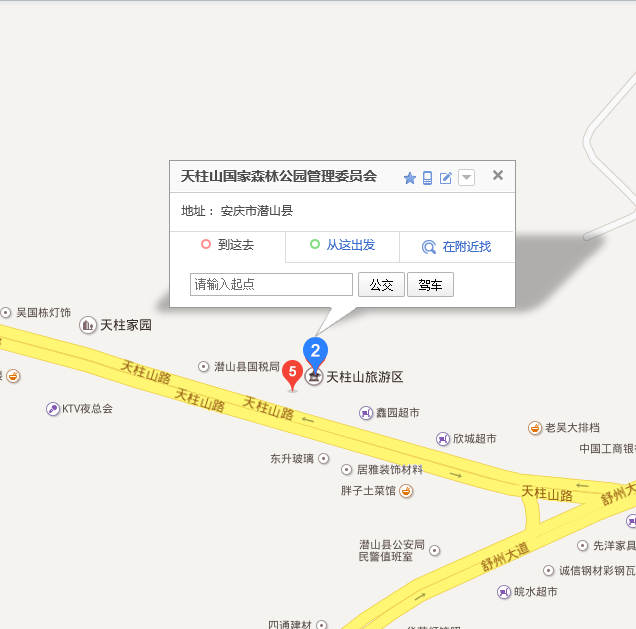
Task: Switch to the 从这出发 tab
Action: (342, 245)
